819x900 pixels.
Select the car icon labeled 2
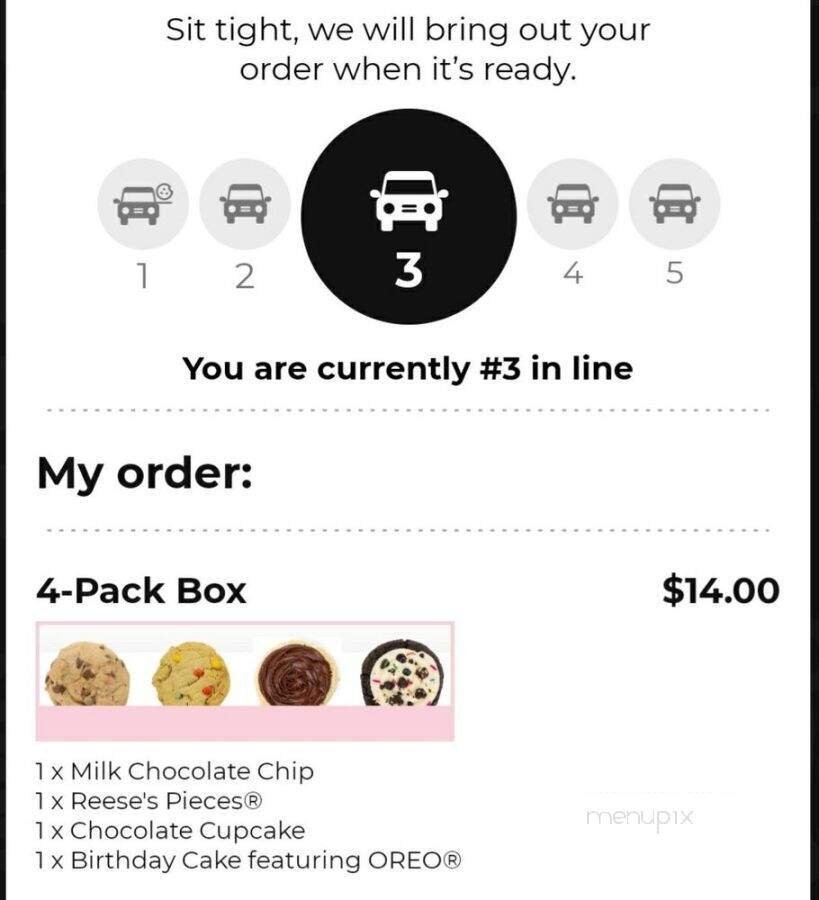(x=243, y=203)
